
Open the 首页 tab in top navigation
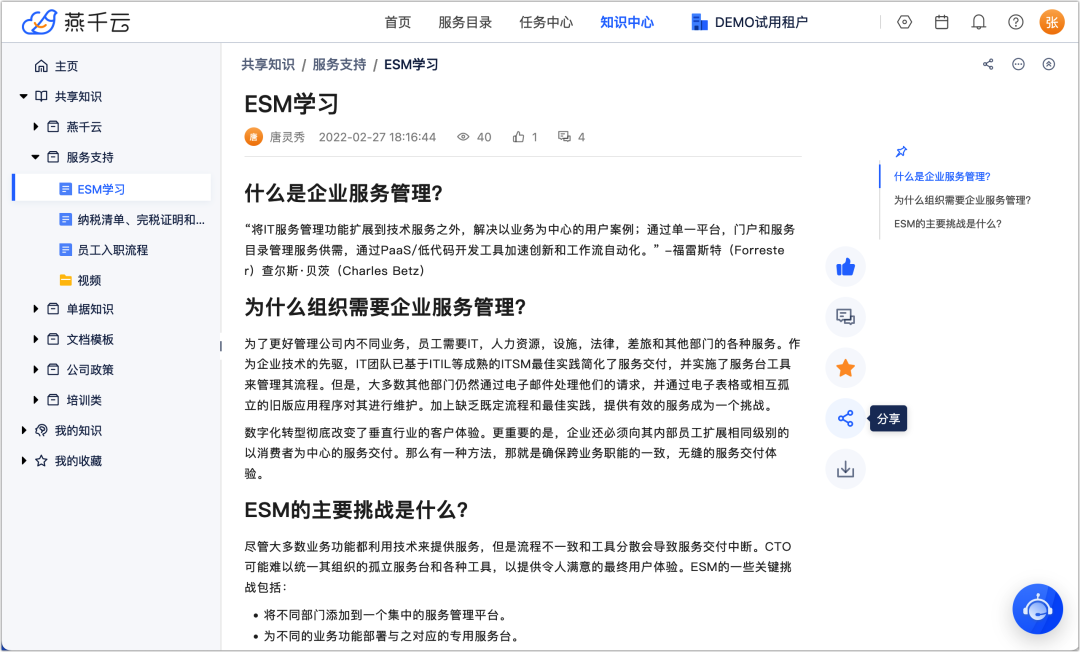[x=397, y=22]
